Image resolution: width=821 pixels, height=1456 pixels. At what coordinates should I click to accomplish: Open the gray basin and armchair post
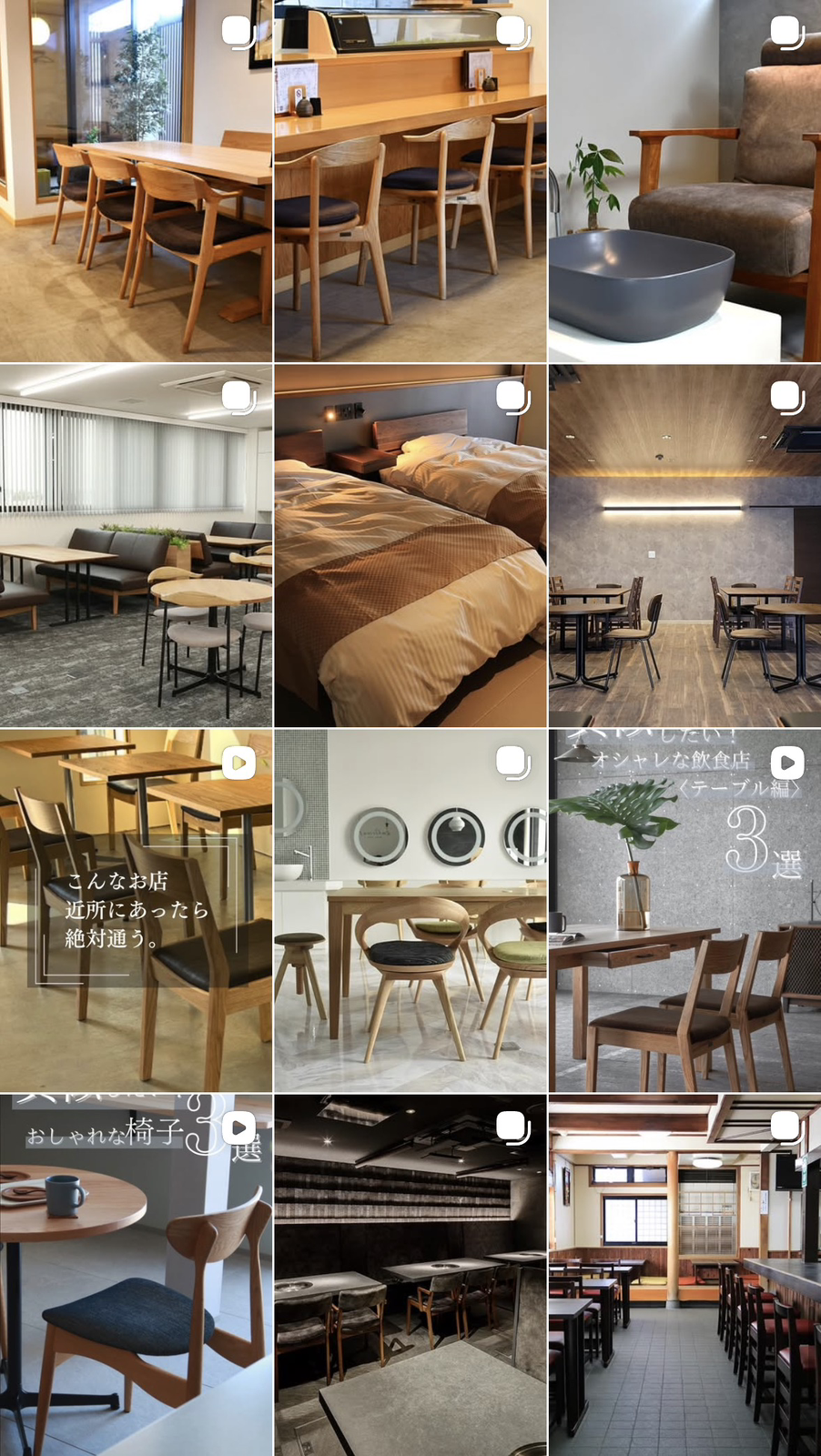point(684,180)
